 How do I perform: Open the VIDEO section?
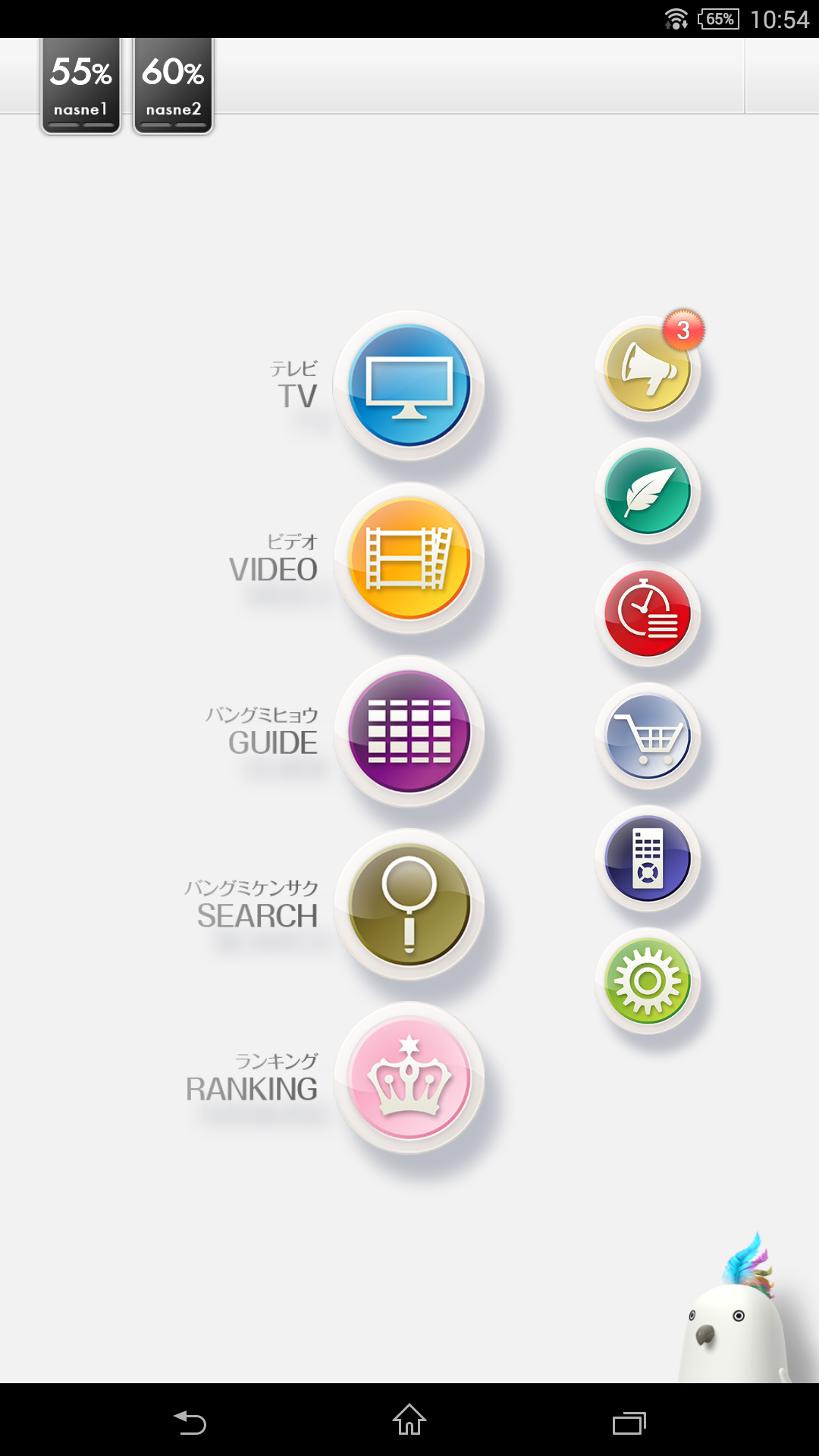[x=409, y=558]
